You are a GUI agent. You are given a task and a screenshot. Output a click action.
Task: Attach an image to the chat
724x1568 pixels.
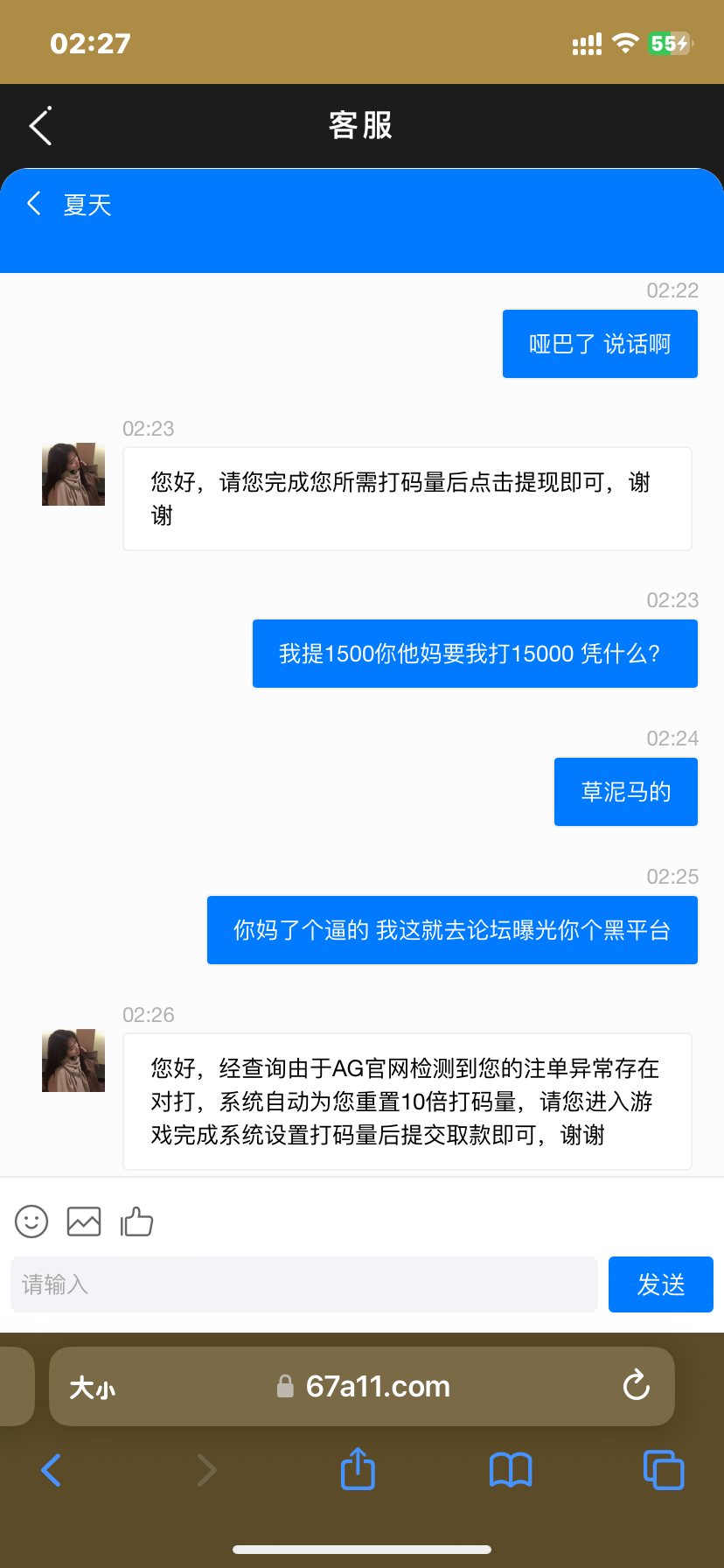[84, 1221]
